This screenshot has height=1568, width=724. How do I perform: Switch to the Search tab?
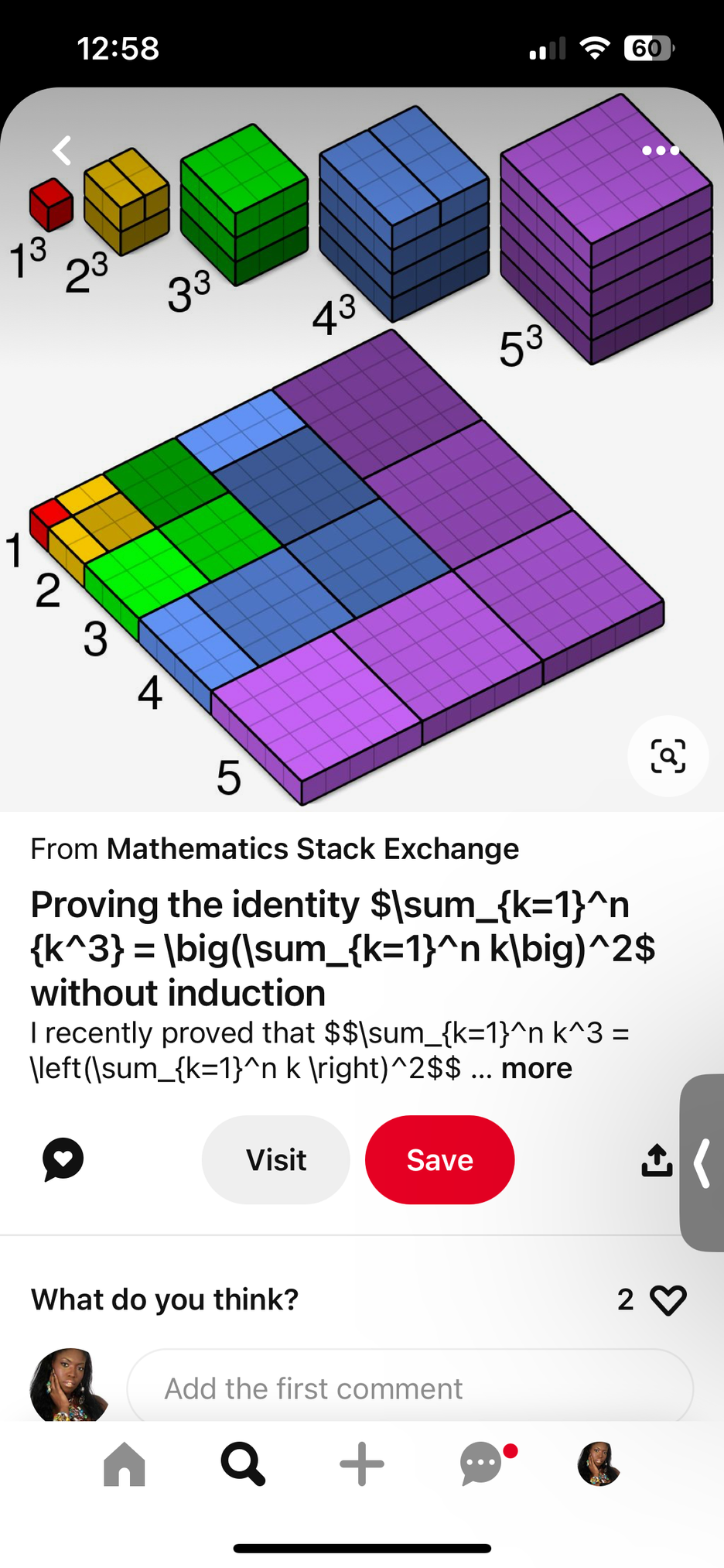coord(243,1464)
